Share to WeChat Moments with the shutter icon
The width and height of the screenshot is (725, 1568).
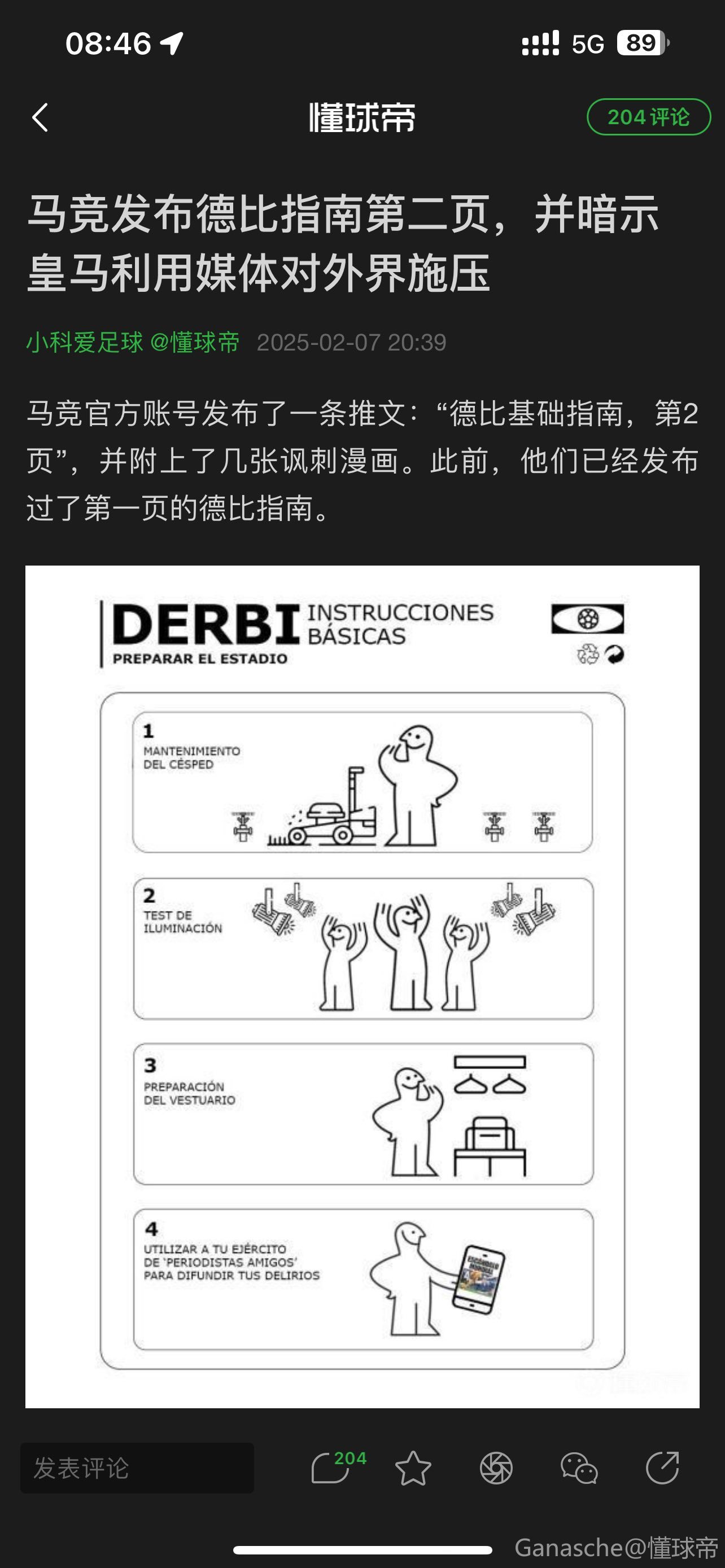(x=496, y=1468)
